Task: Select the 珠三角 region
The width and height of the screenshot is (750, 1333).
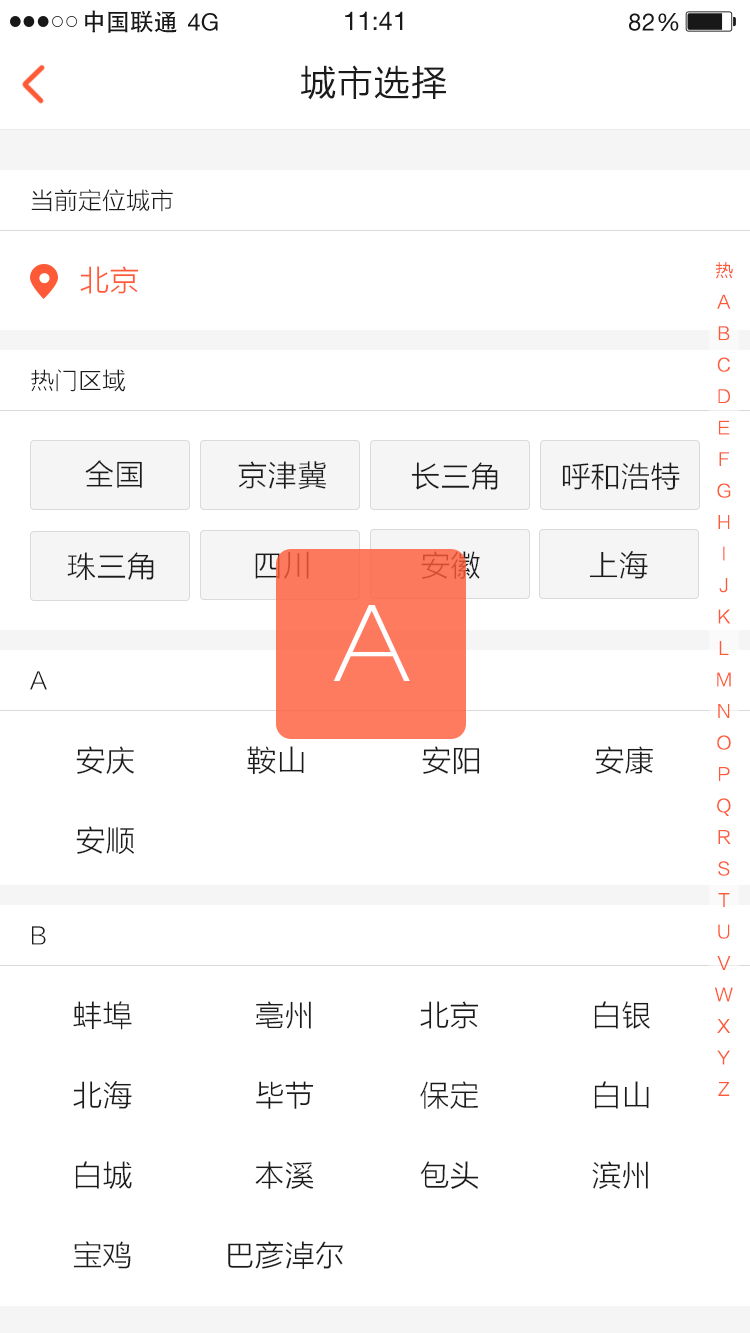Action: coord(110,566)
